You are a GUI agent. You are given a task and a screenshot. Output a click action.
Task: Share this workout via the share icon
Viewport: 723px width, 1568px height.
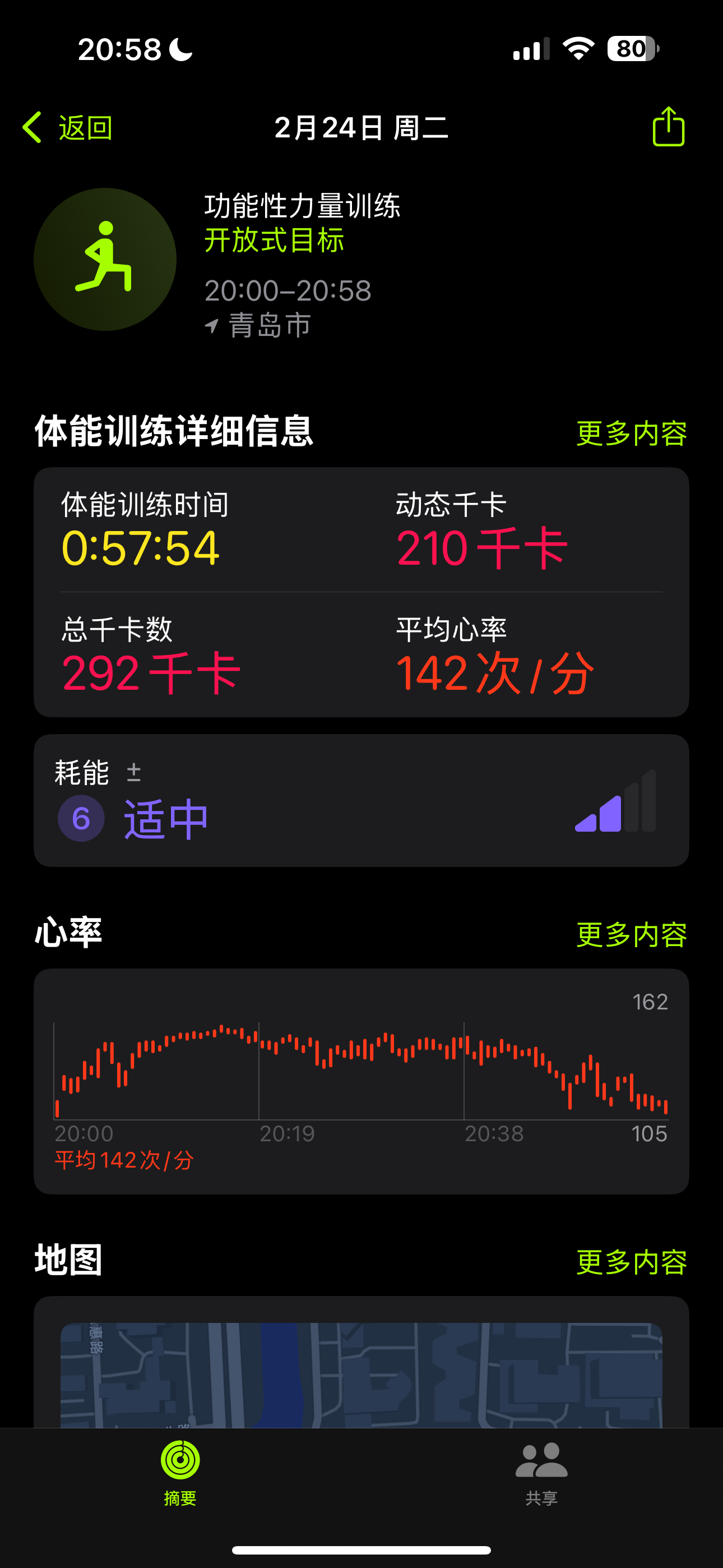pos(668,127)
